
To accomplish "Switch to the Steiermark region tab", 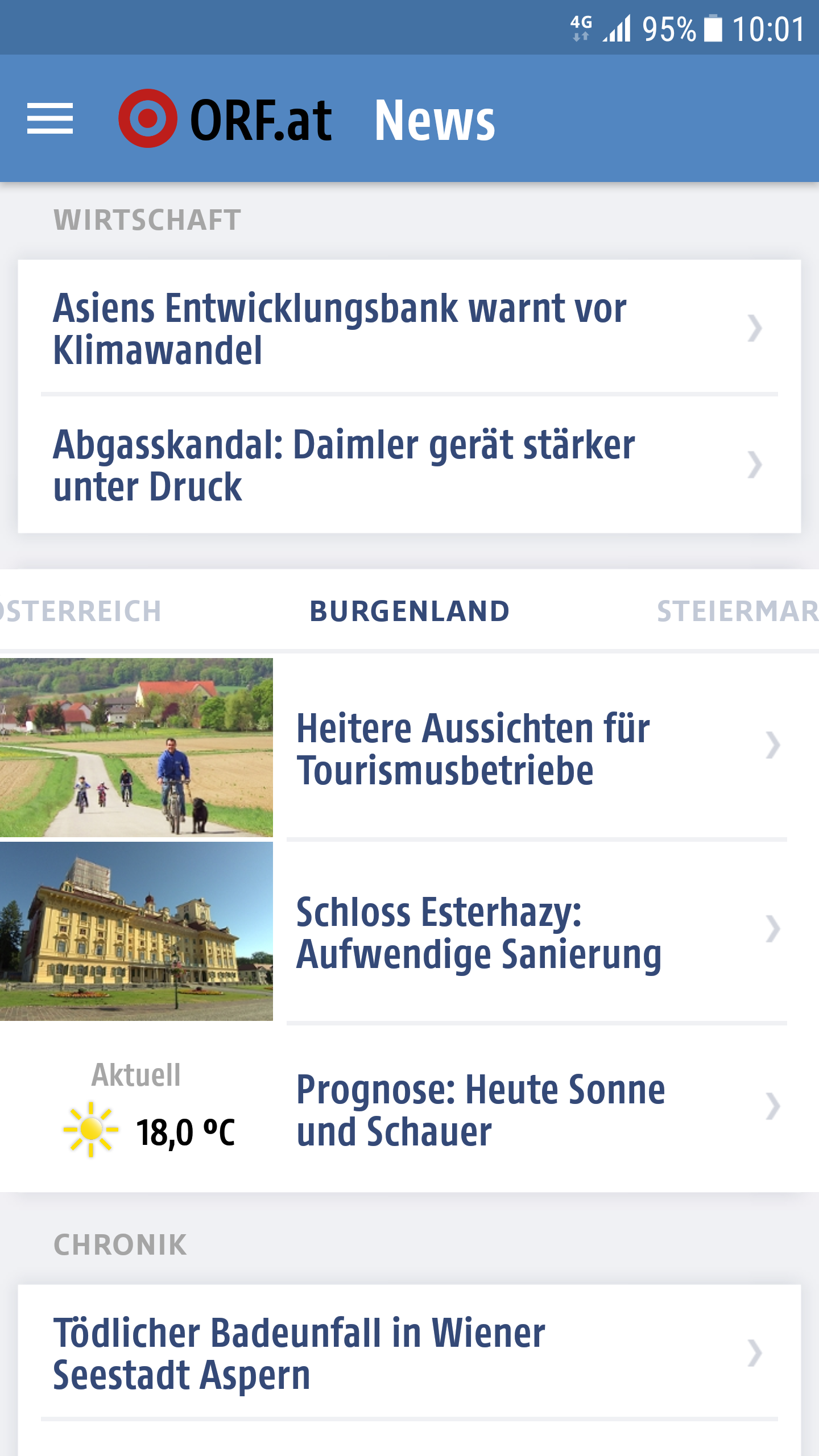I will pos(737,611).
